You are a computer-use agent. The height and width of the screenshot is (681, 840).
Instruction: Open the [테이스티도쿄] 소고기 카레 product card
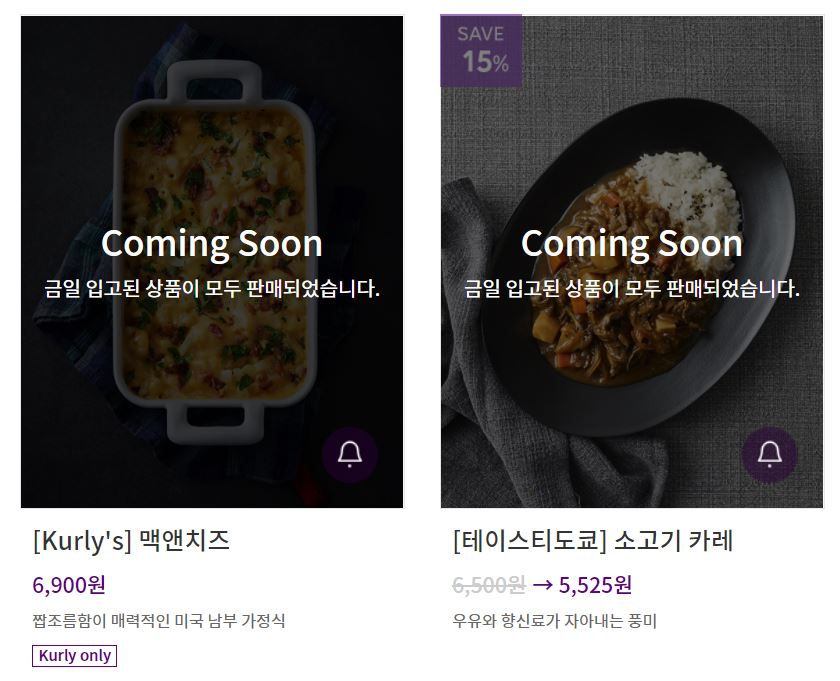coord(593,541)
